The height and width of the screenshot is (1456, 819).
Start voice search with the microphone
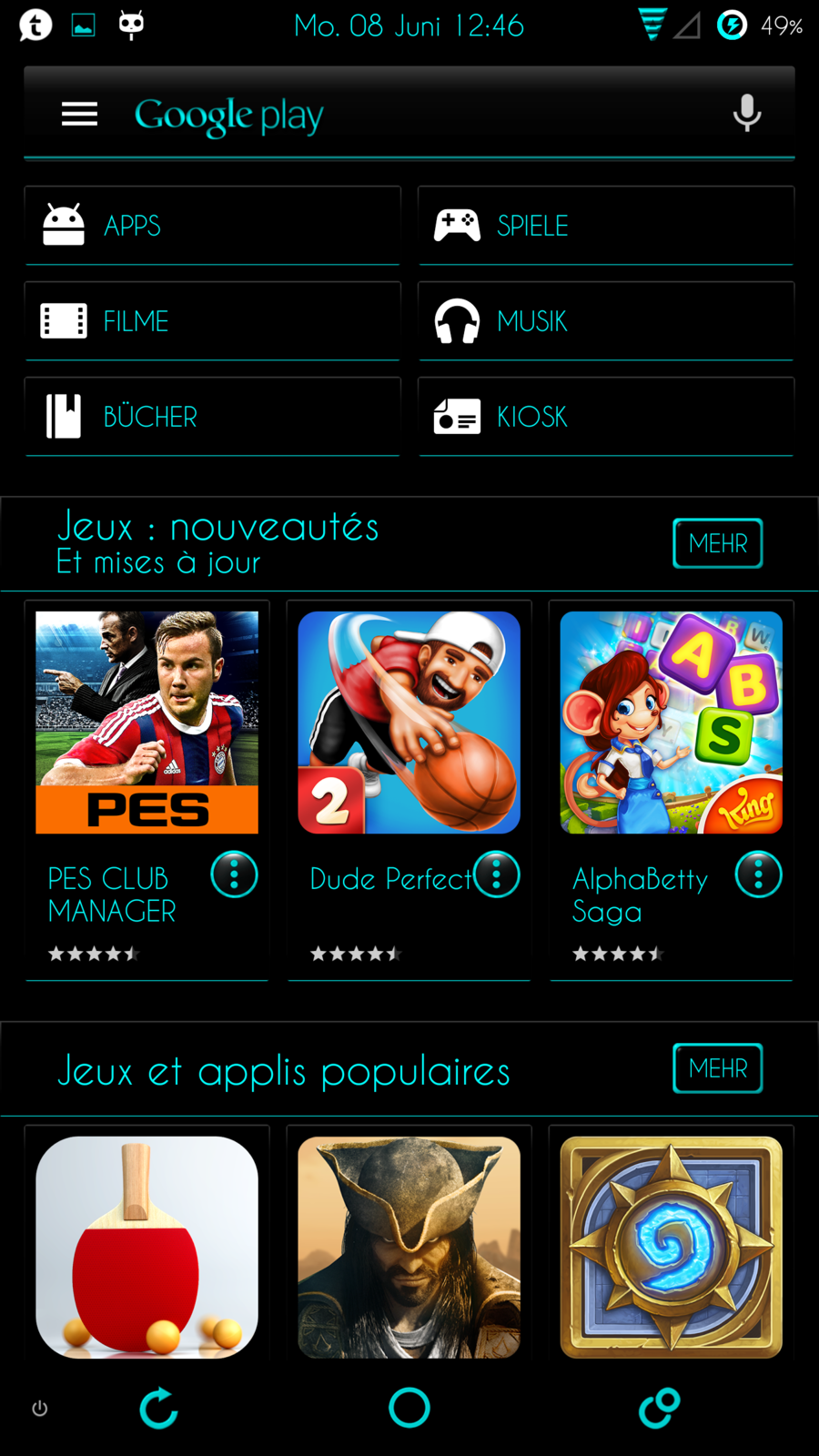pos(746,114)
